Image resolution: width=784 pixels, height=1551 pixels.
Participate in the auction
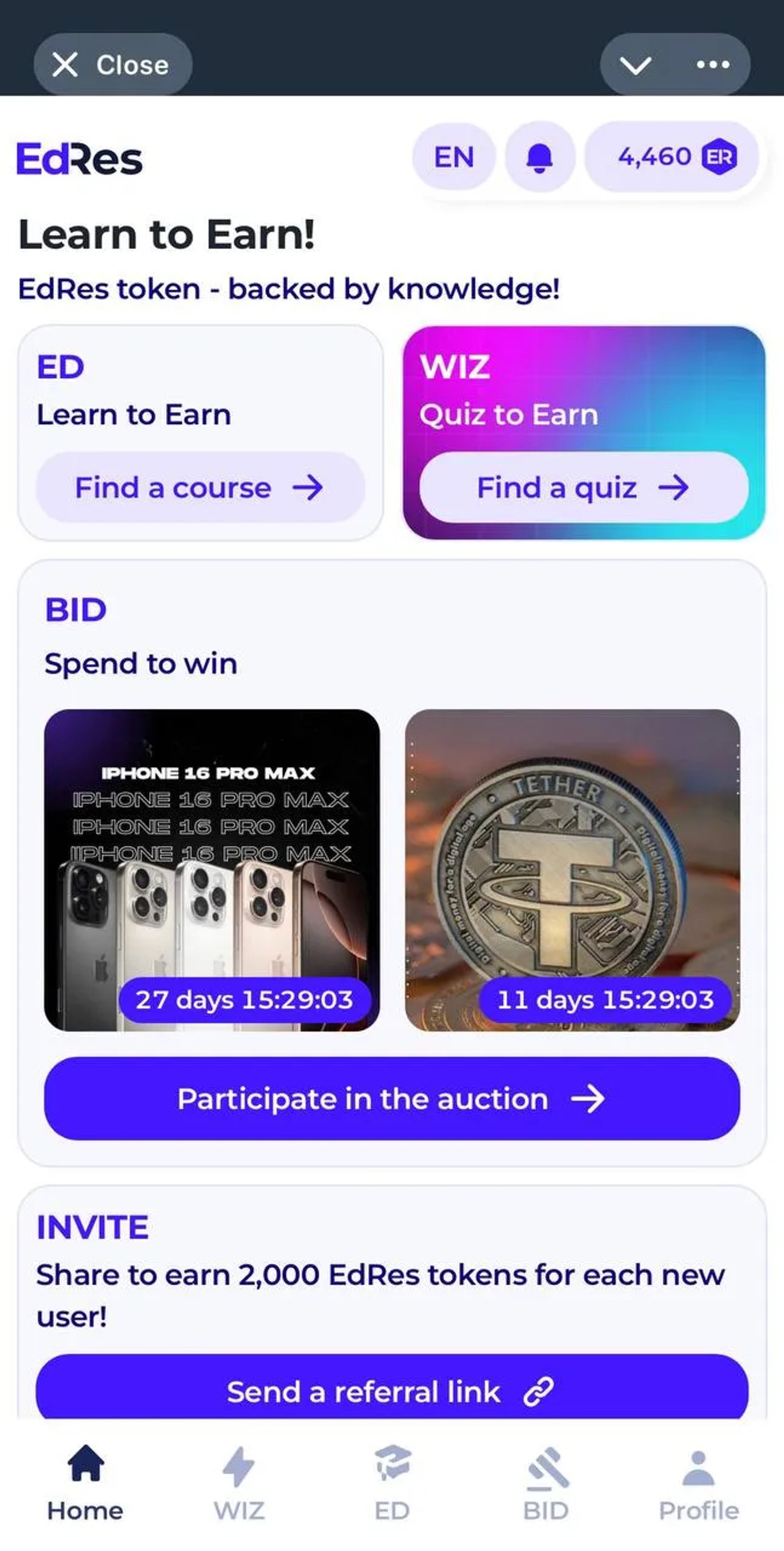pos(392,1099)
